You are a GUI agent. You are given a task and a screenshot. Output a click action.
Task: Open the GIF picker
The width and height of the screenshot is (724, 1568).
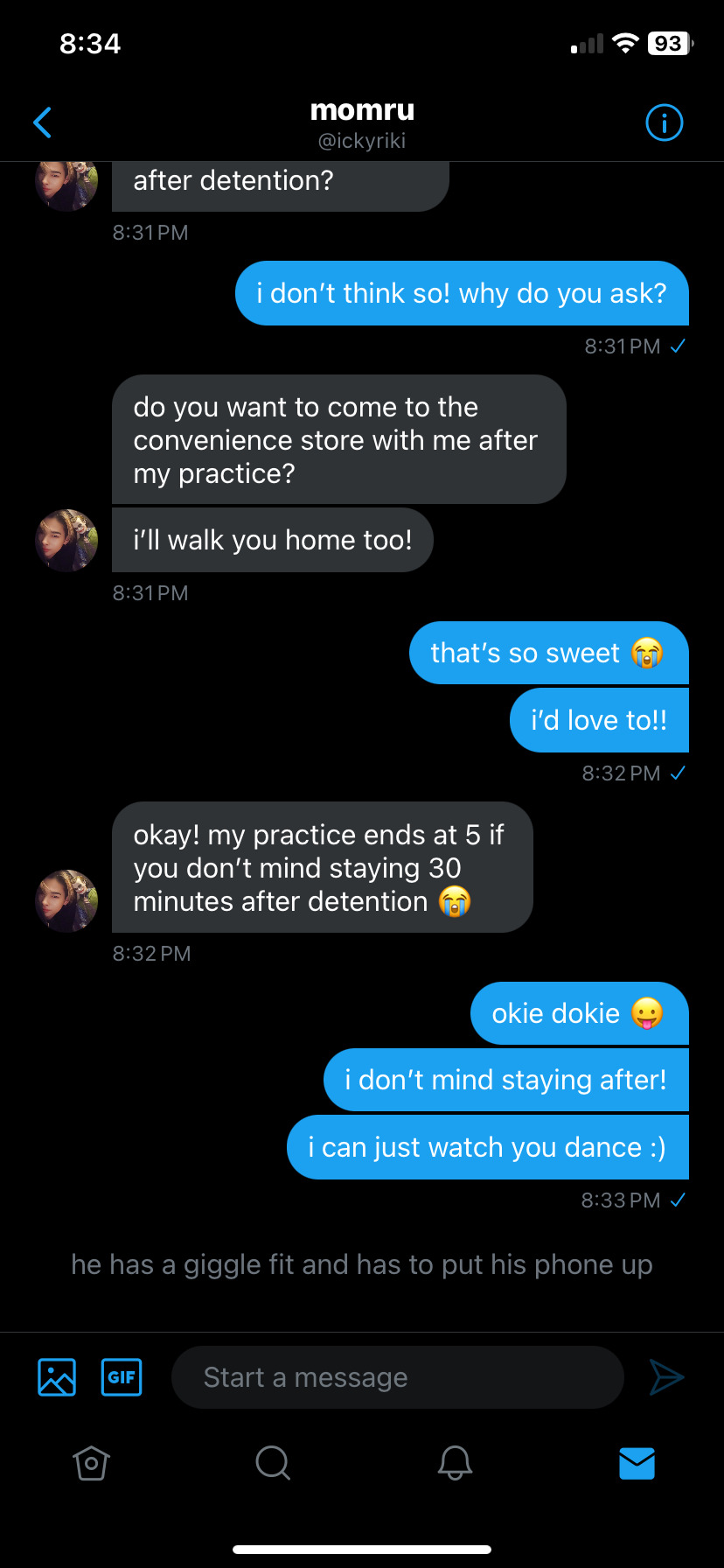click(x=122, y=1377)
